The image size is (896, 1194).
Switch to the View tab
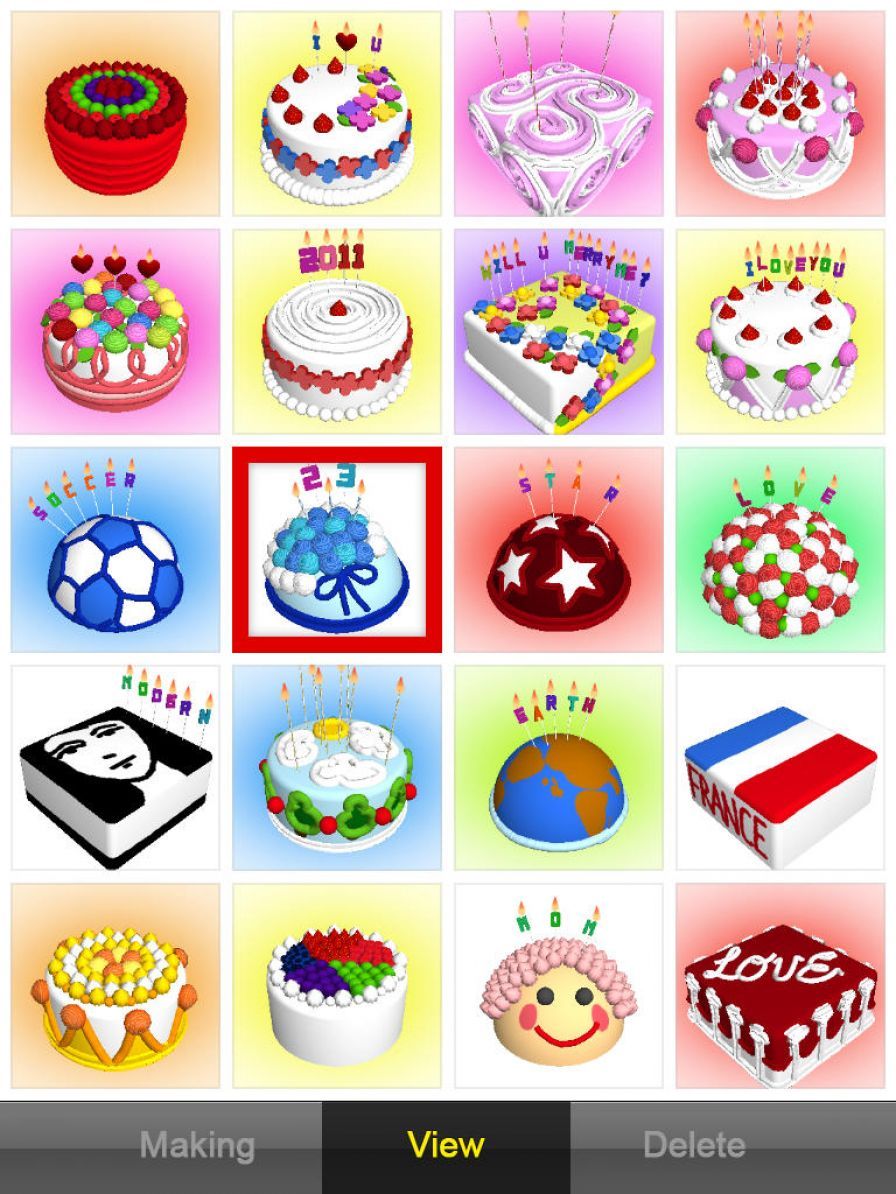click(x=446, y=1145)
